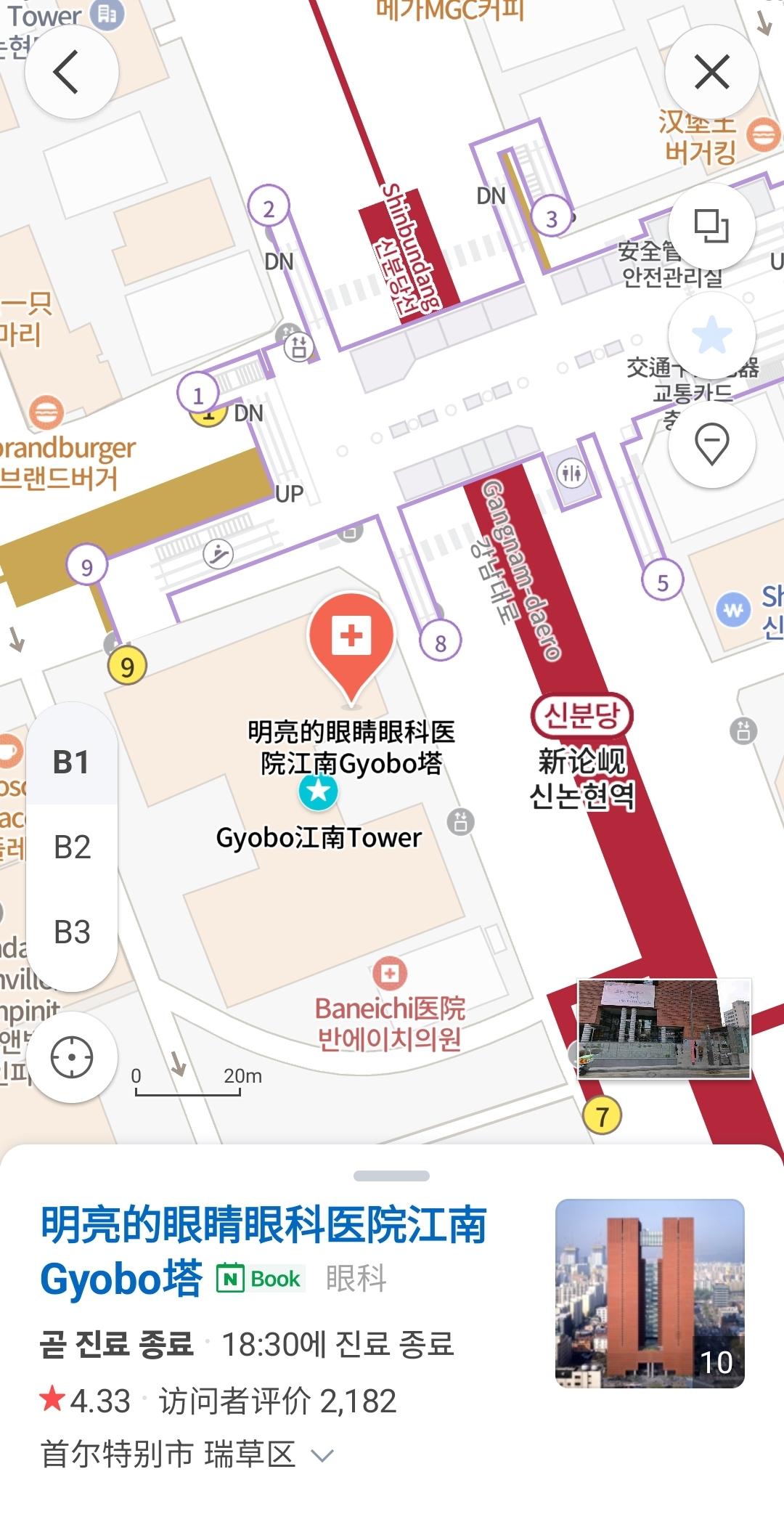
Task: Save this place with the star button
Action: pos(711,335)
